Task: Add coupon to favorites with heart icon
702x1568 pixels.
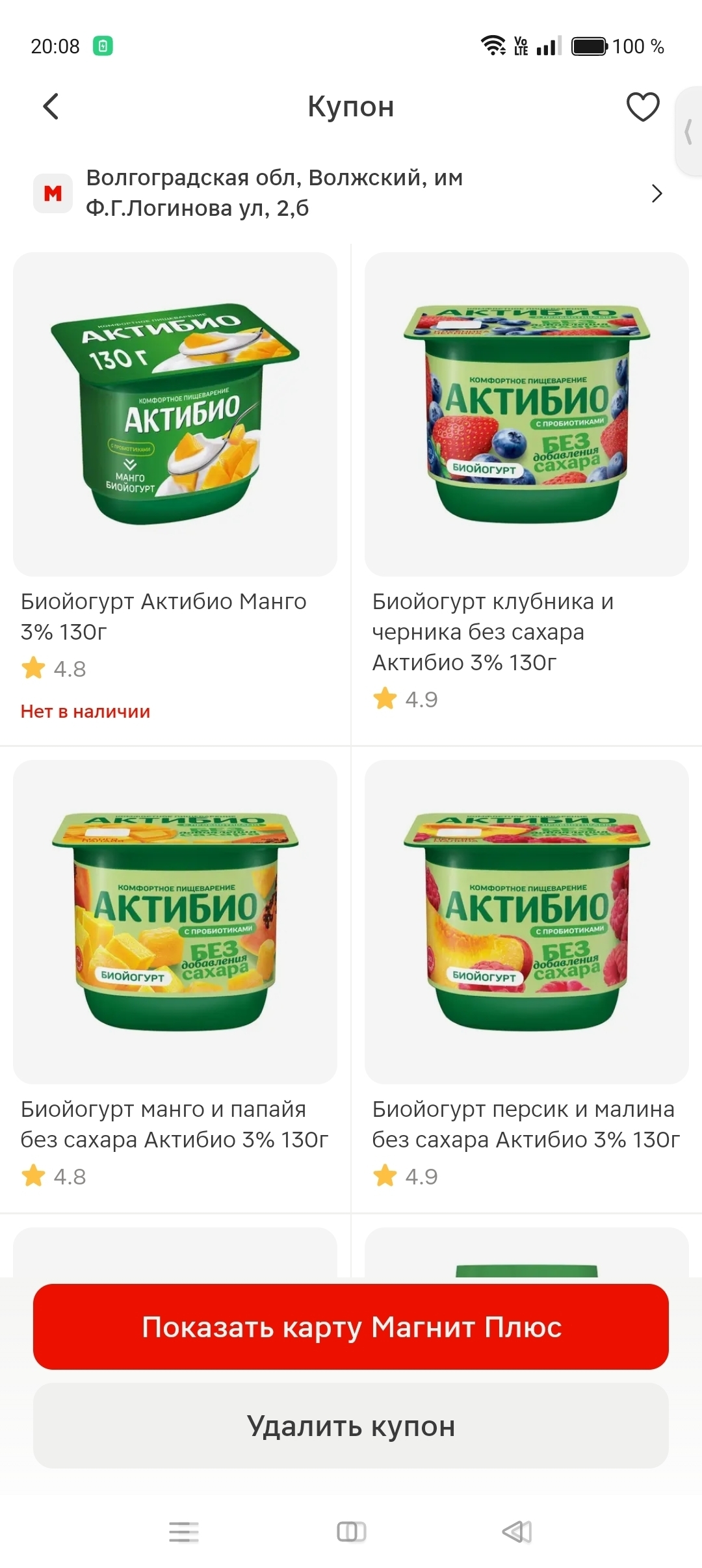Action: coord(643,107)
